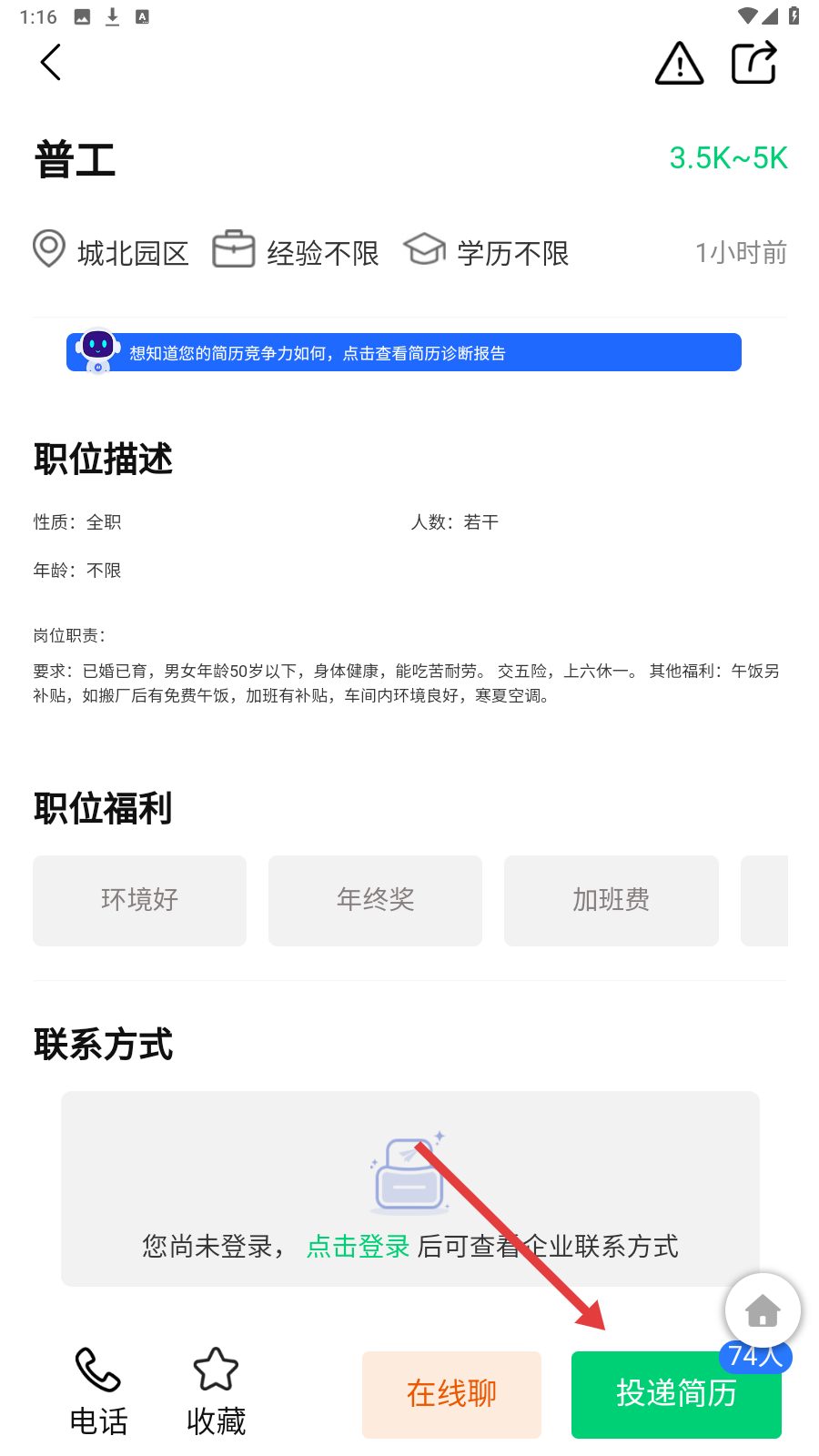Report this job via warning icon
Image resolution: width=819 pixels, height=1456 pixels.
pyautogui.click(x=679, y=63)
